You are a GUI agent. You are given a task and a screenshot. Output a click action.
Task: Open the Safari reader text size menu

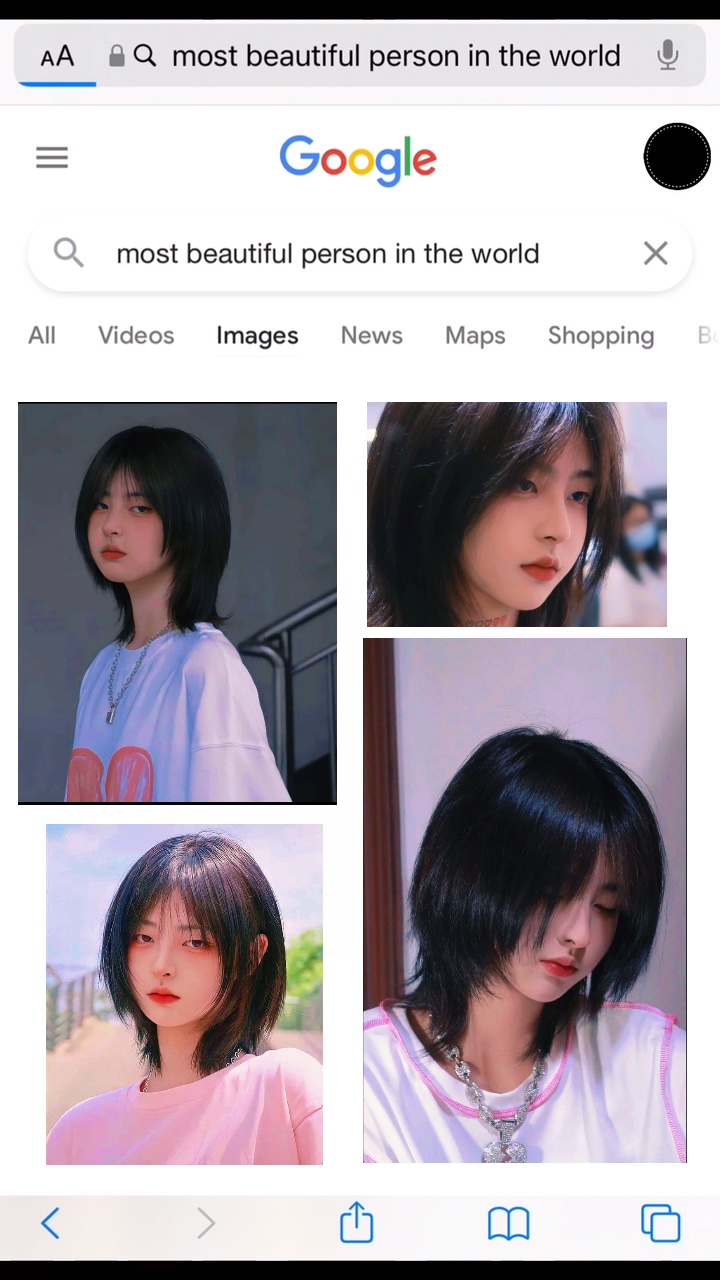click(x=57, y=56)
